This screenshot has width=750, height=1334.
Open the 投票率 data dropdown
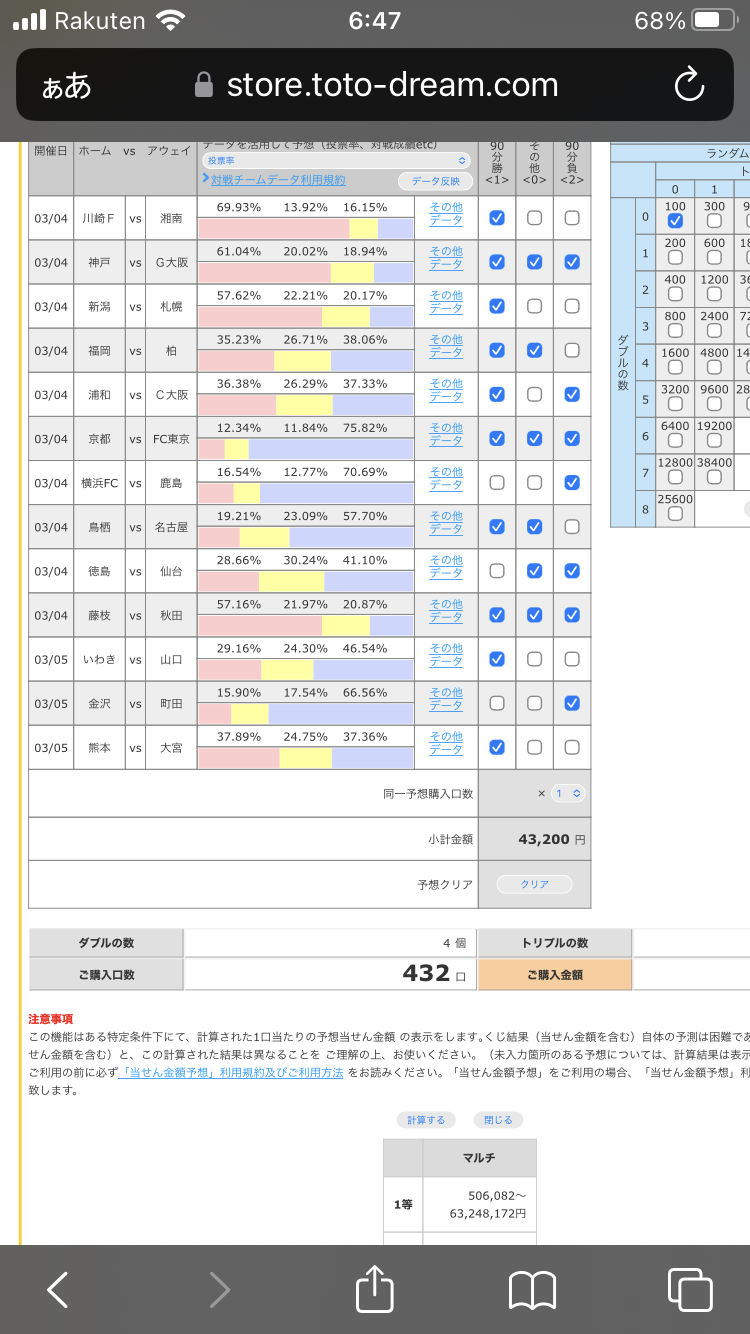point(336,160)
